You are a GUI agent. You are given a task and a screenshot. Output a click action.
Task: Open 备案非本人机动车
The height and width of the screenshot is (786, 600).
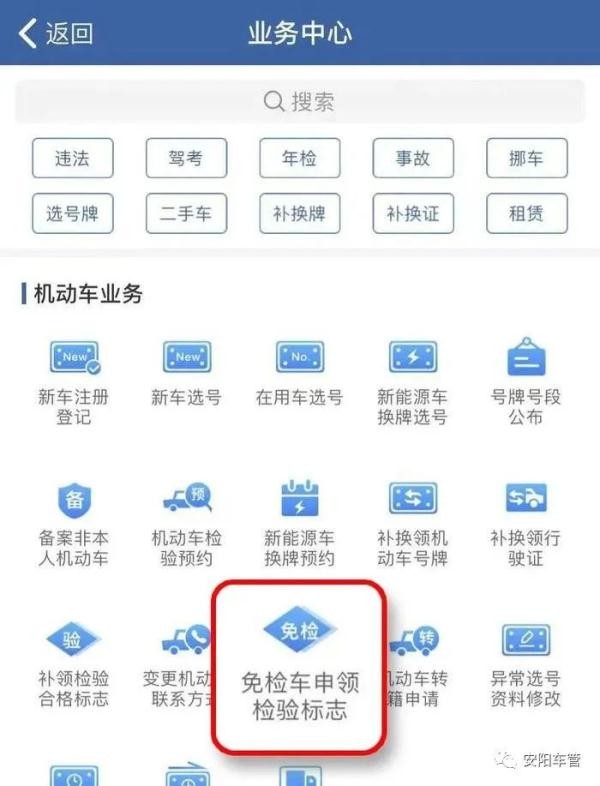74,523
